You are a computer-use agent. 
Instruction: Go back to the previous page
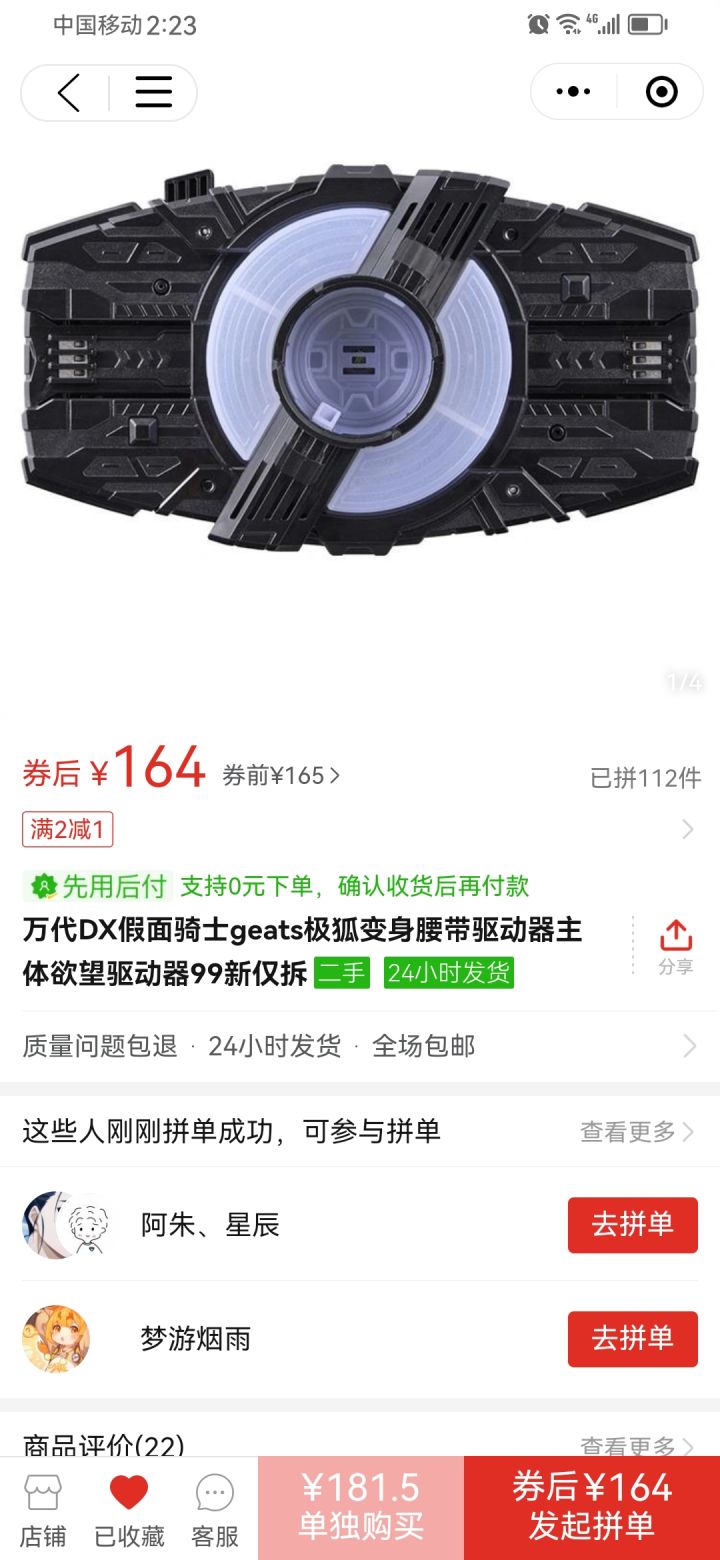click(x=68, y=93)
